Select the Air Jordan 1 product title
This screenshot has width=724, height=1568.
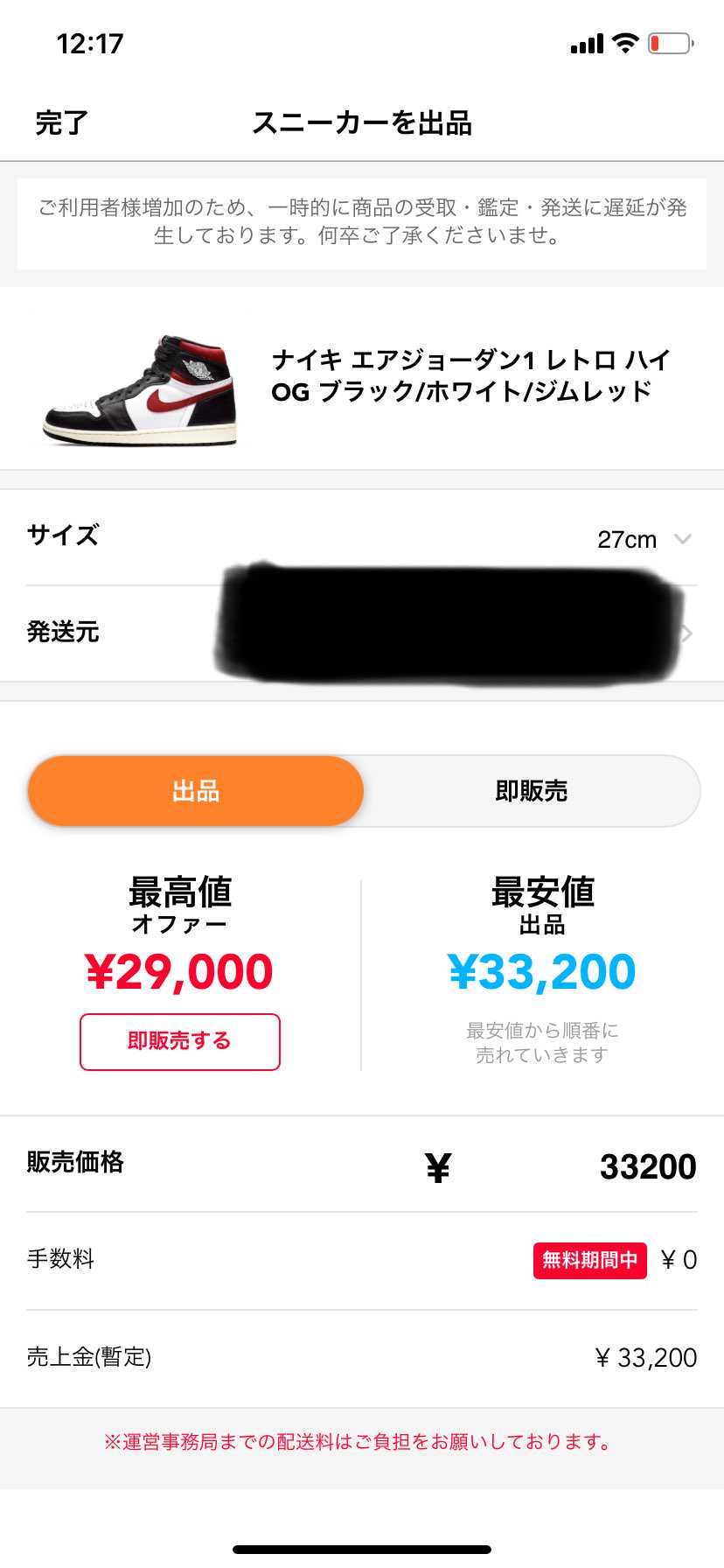click(x=468, y=378)
